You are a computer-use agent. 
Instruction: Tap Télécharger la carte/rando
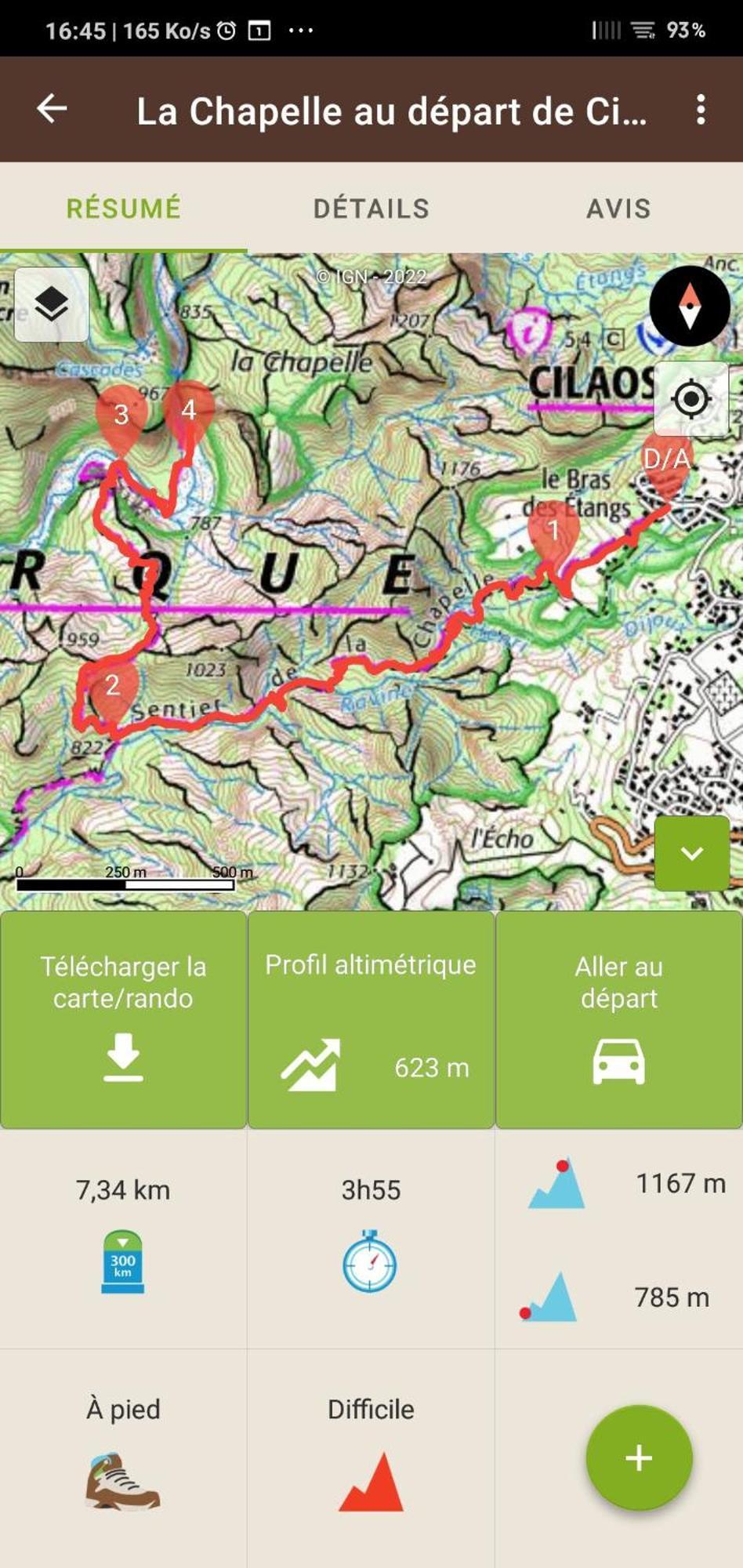[123, 1019]
